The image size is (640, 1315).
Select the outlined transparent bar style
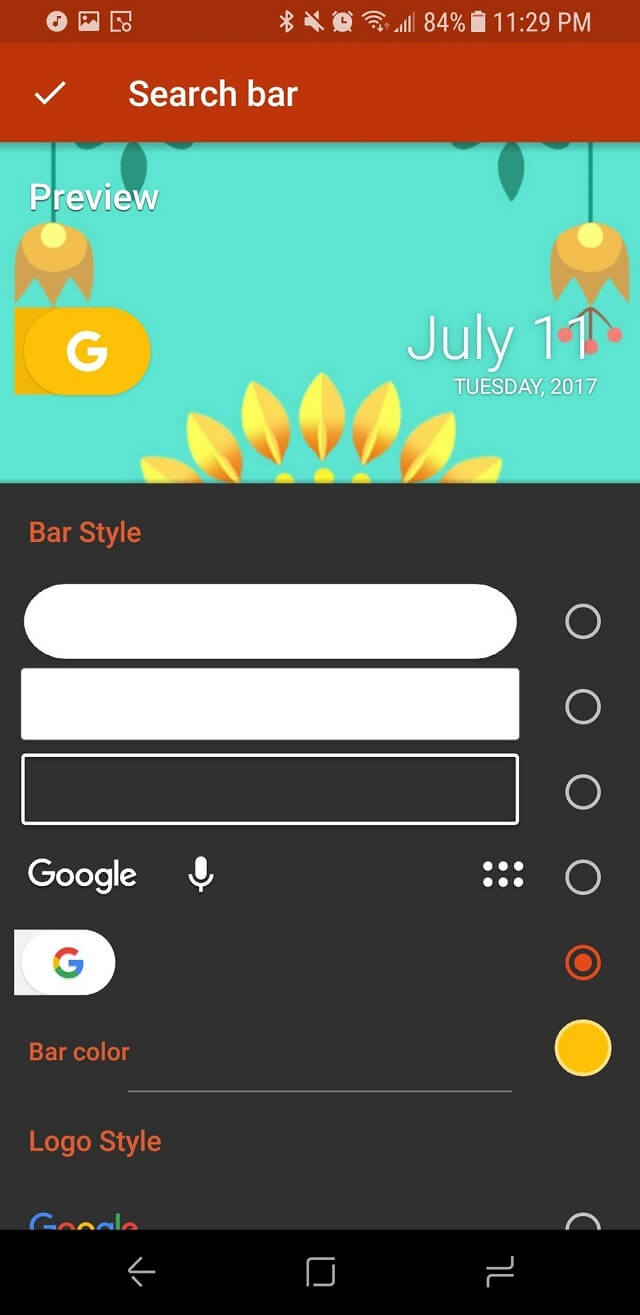pos(582,792)
